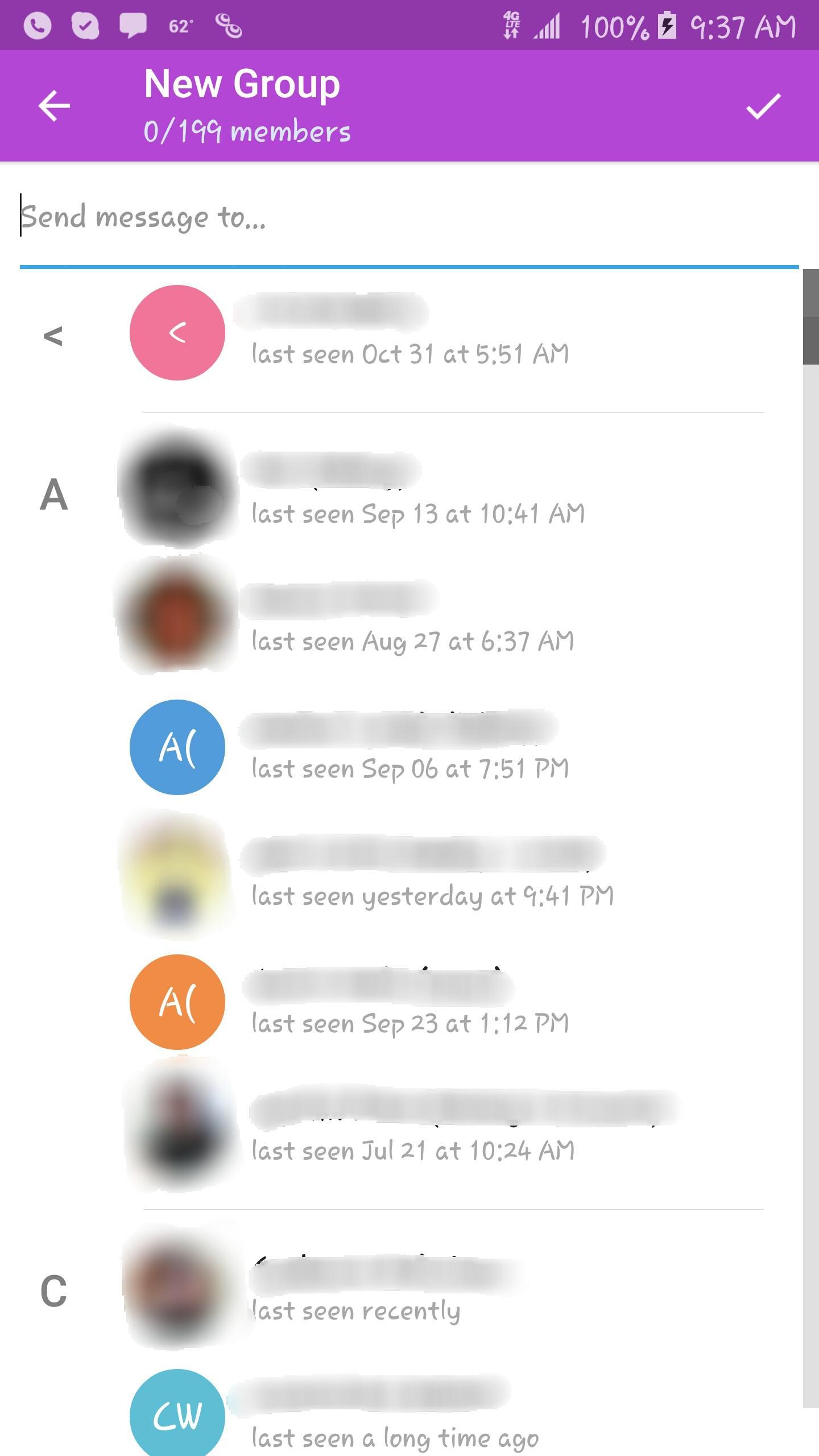Add contact last seen Jul 21 at 10:24 AM

pyautogui.click(x=409, y=1130)
